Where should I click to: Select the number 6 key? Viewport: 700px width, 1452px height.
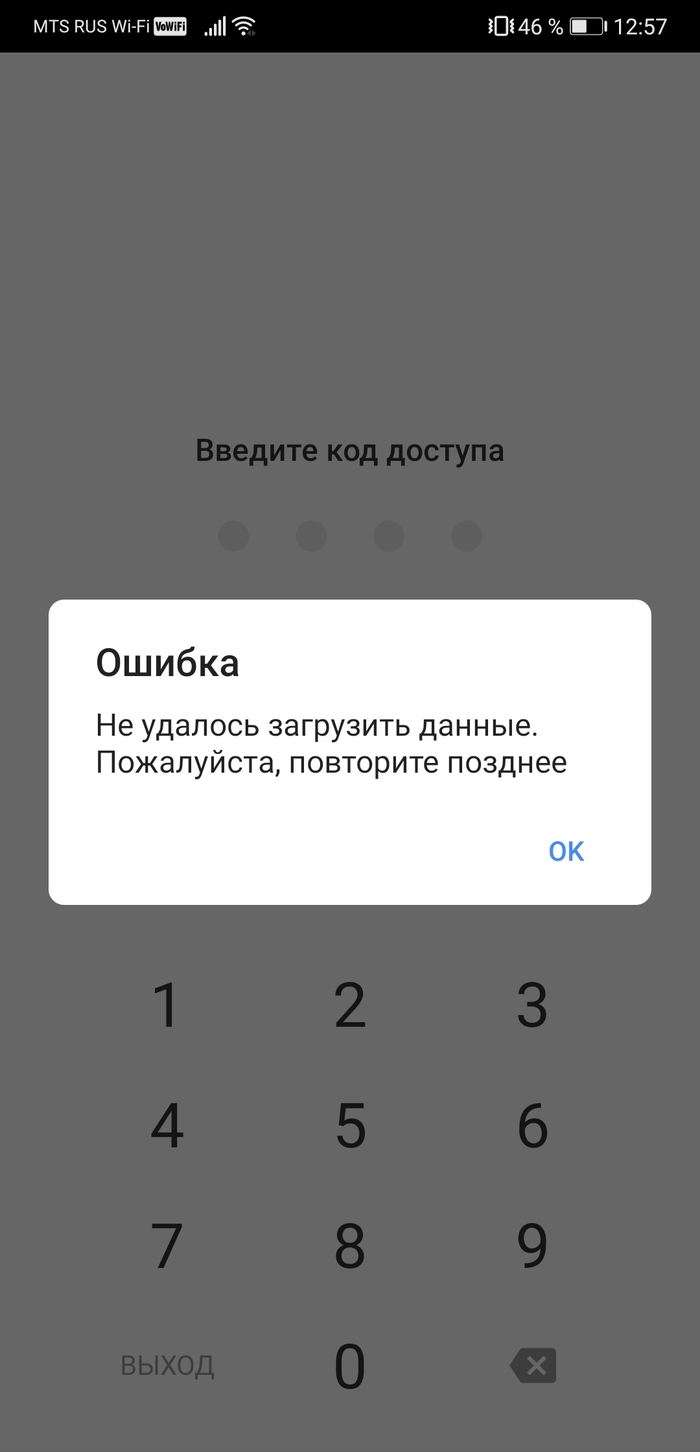pyautogui.click(x=532, y=1126)
